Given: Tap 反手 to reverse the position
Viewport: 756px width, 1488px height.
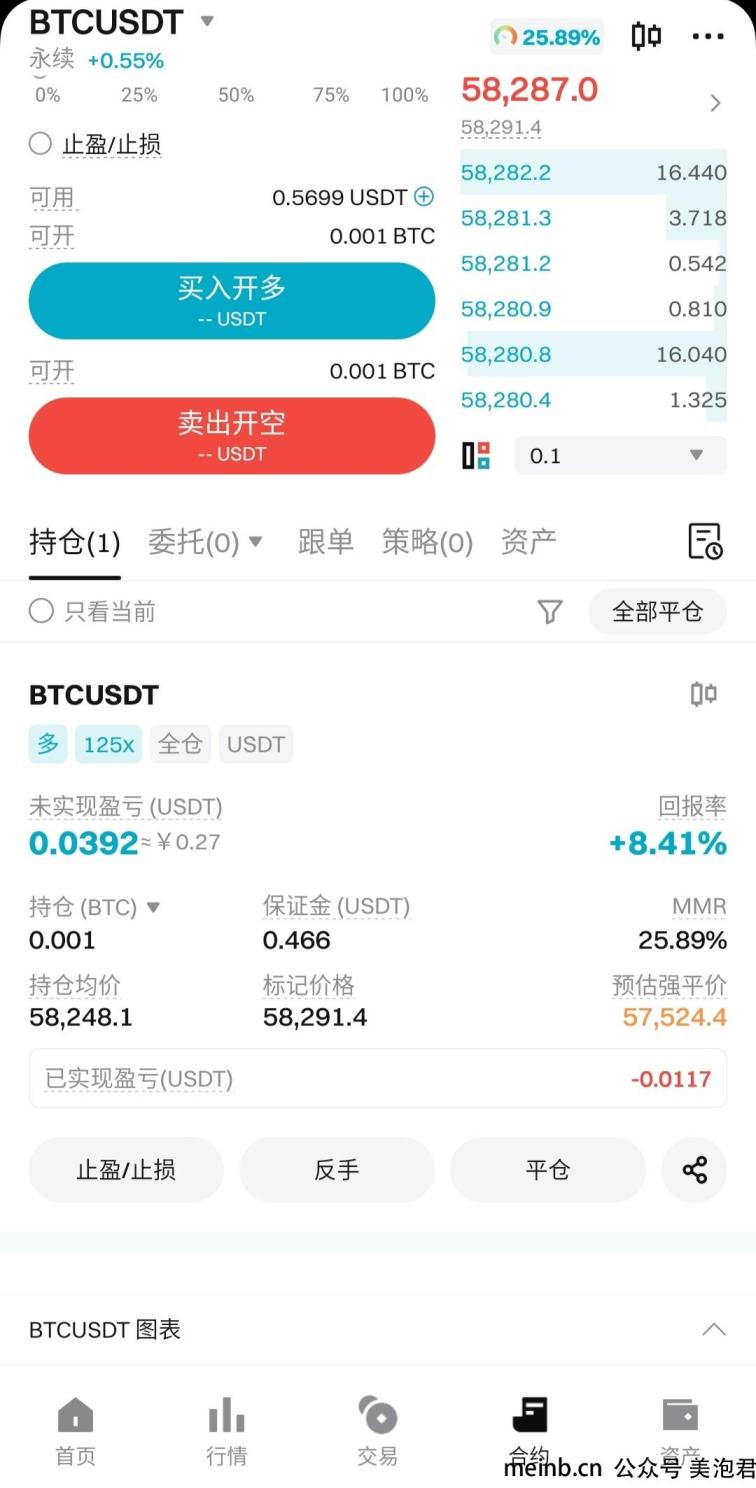Looking at the screenshot, I should [337, 1170].
